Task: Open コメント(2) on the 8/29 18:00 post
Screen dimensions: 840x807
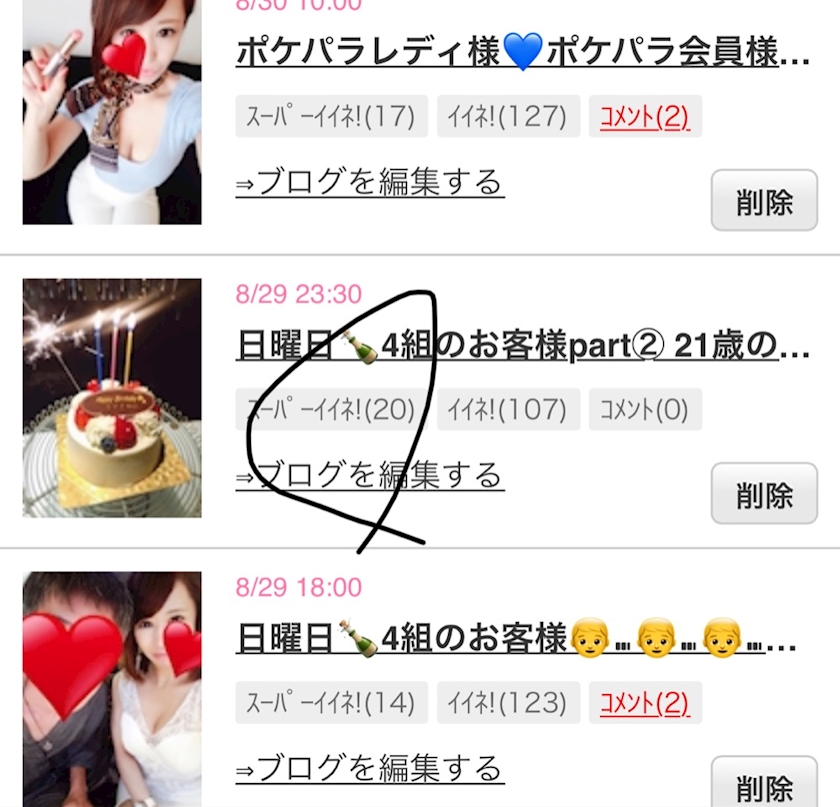Action: [645, 703]
